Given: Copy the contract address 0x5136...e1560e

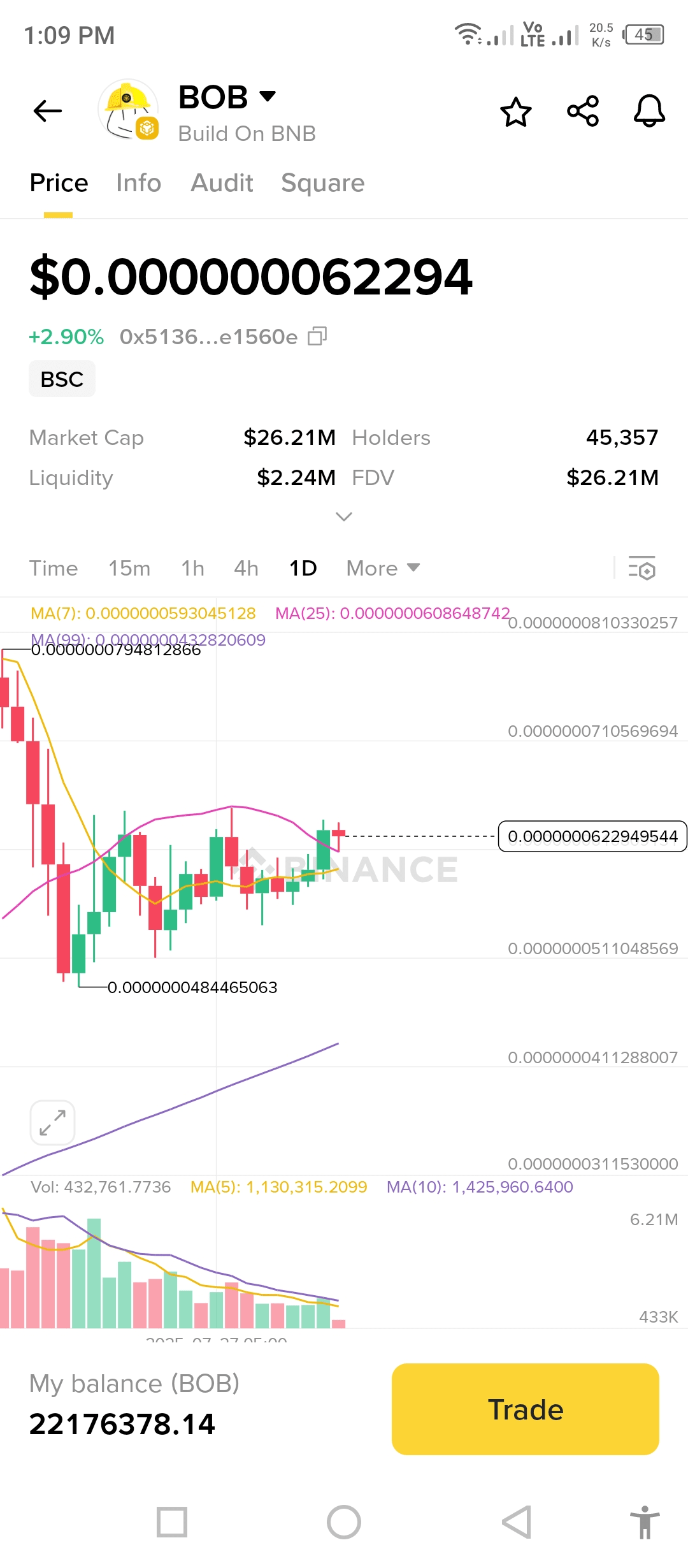Looking at the screenshot, I should click(317, 336).
